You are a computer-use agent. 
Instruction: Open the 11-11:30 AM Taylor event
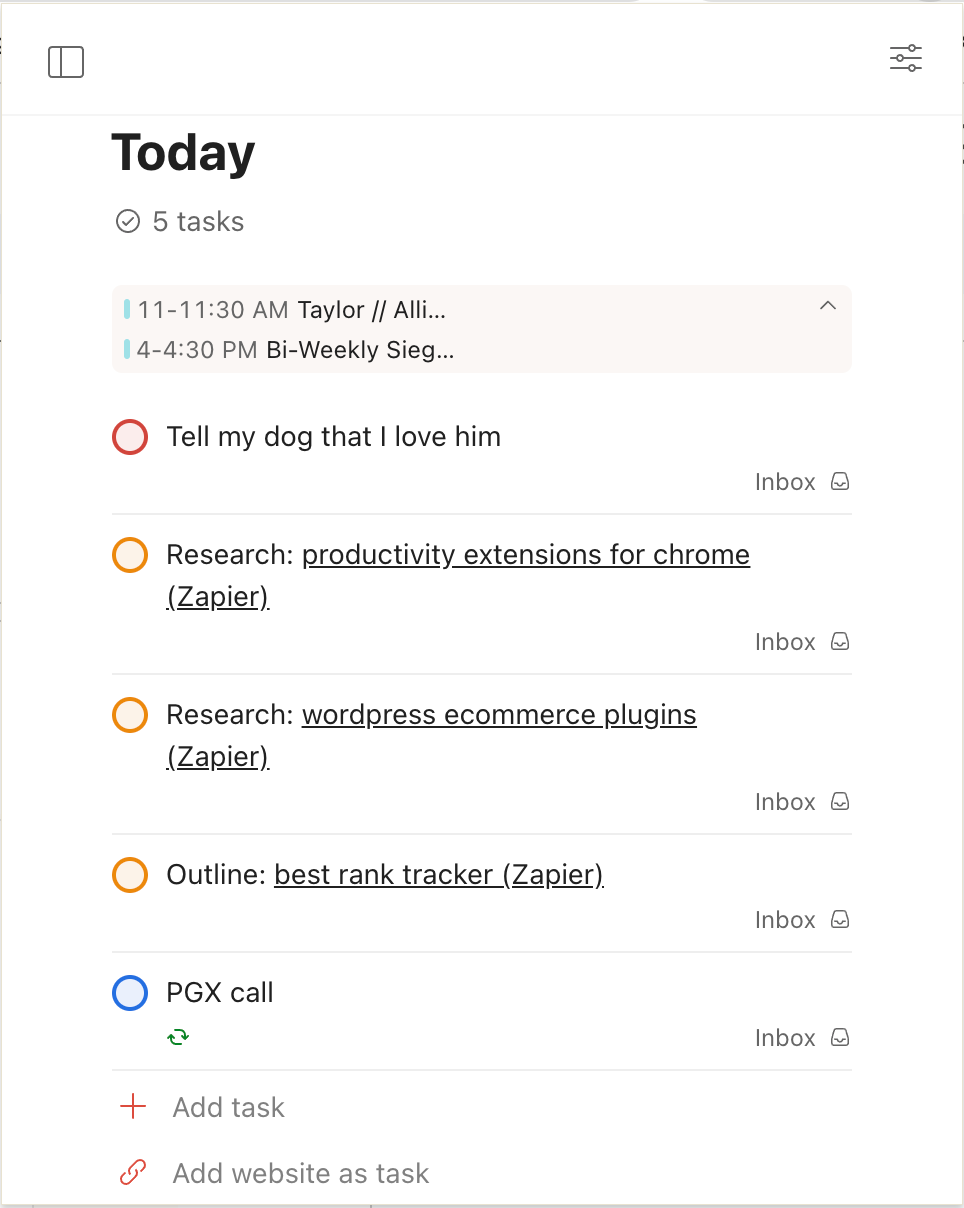(291, 310)
